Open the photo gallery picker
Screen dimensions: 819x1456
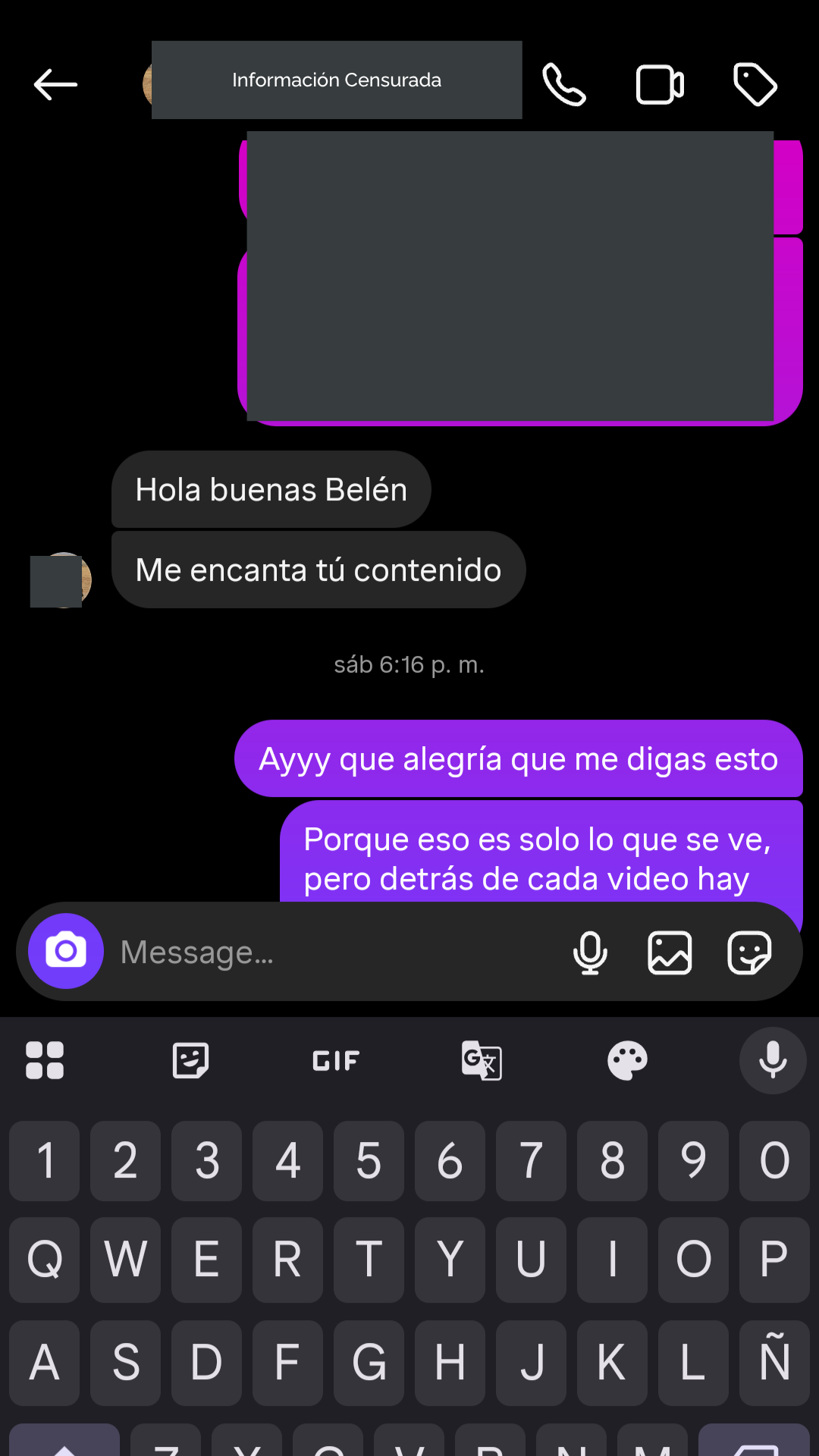point(670,952)
